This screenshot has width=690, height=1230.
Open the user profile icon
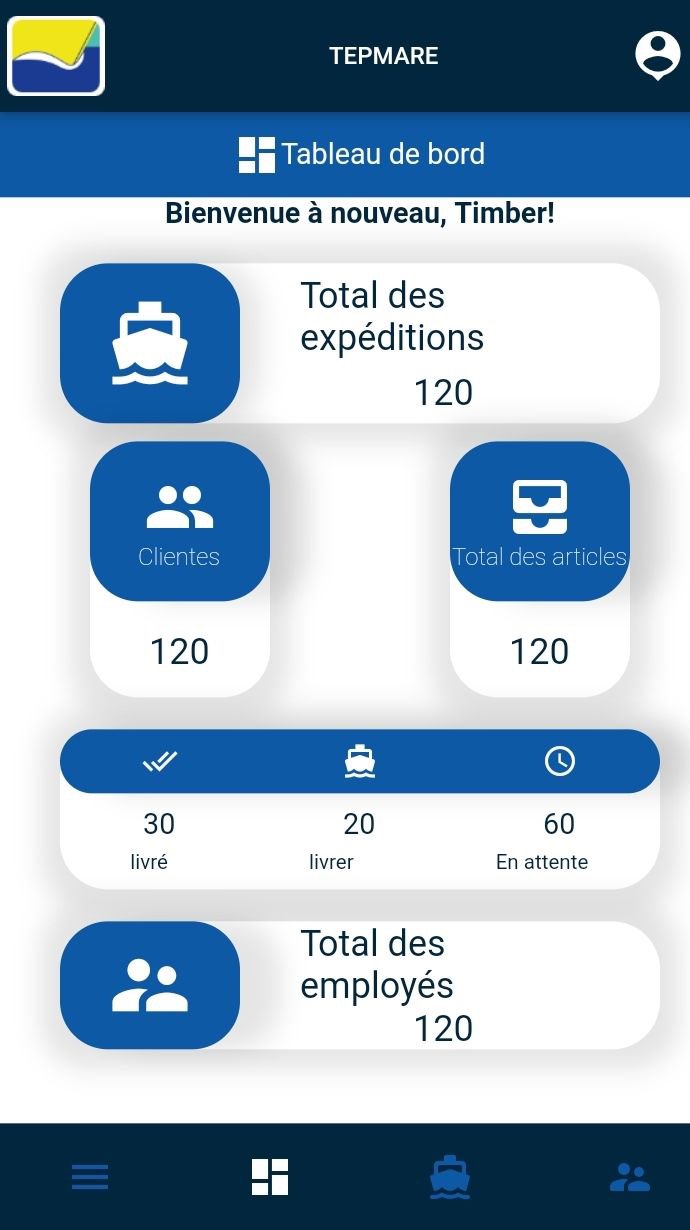pos(657,56)
